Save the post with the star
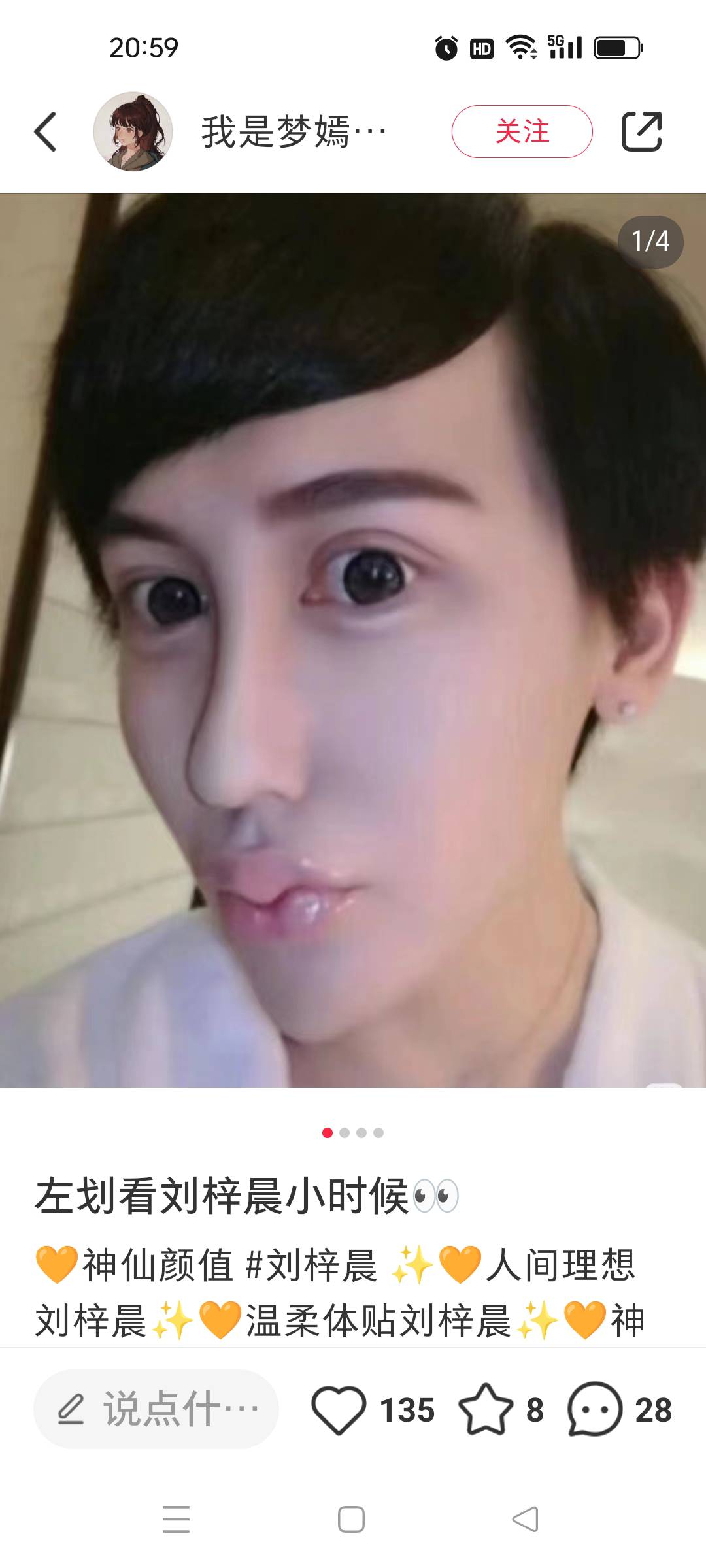The image size is (706, 1568). point(486,1410)
